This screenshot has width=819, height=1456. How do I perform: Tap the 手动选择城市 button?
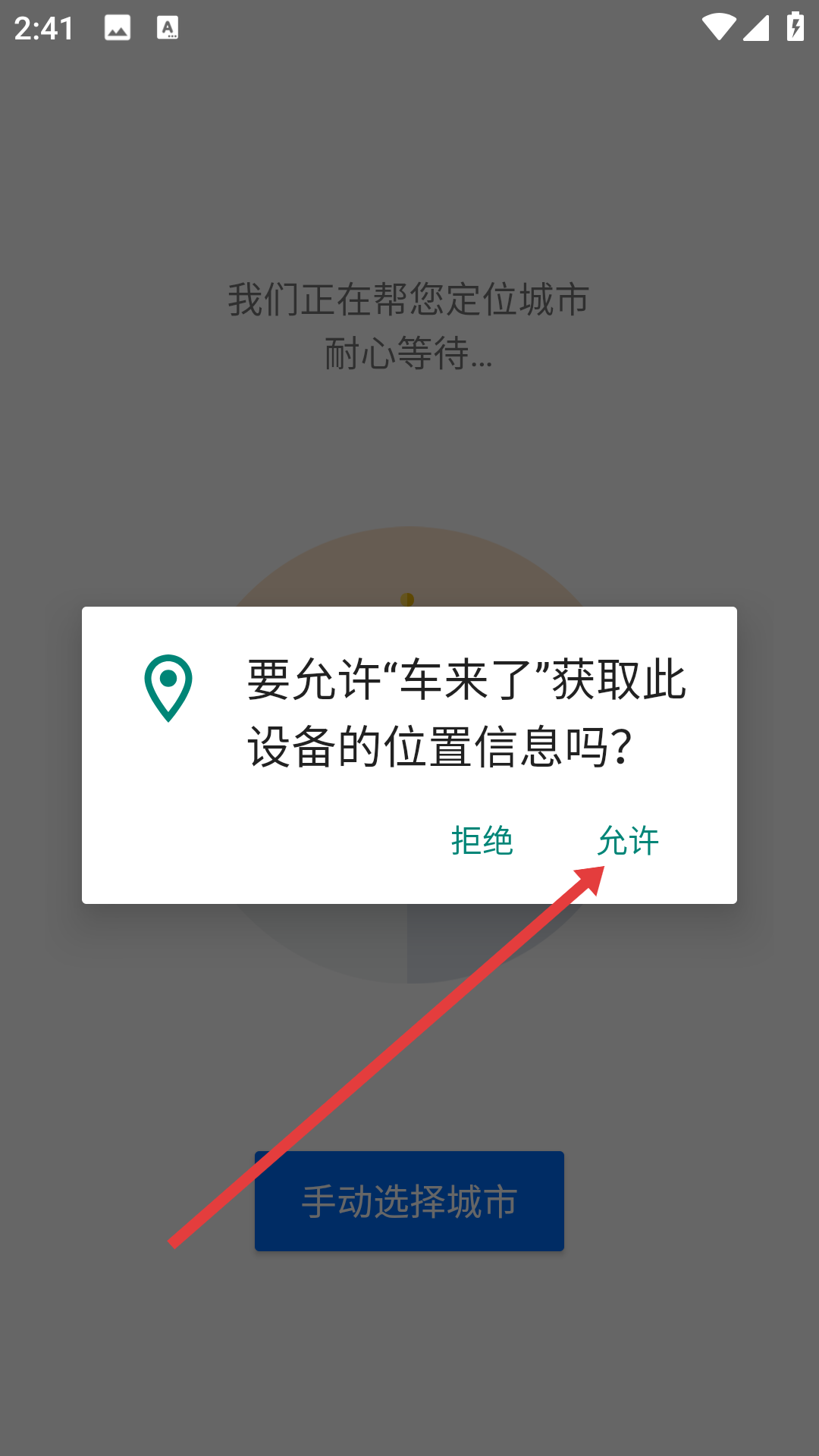click(x=409, y=1201)
